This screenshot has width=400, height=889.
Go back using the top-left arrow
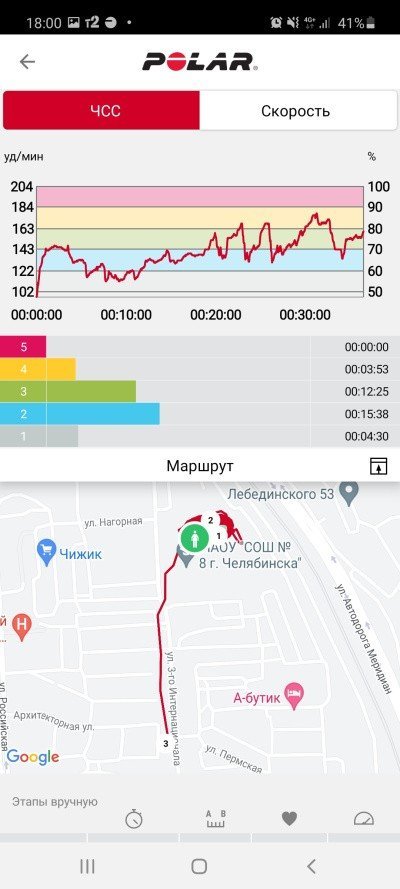point(27,62)
